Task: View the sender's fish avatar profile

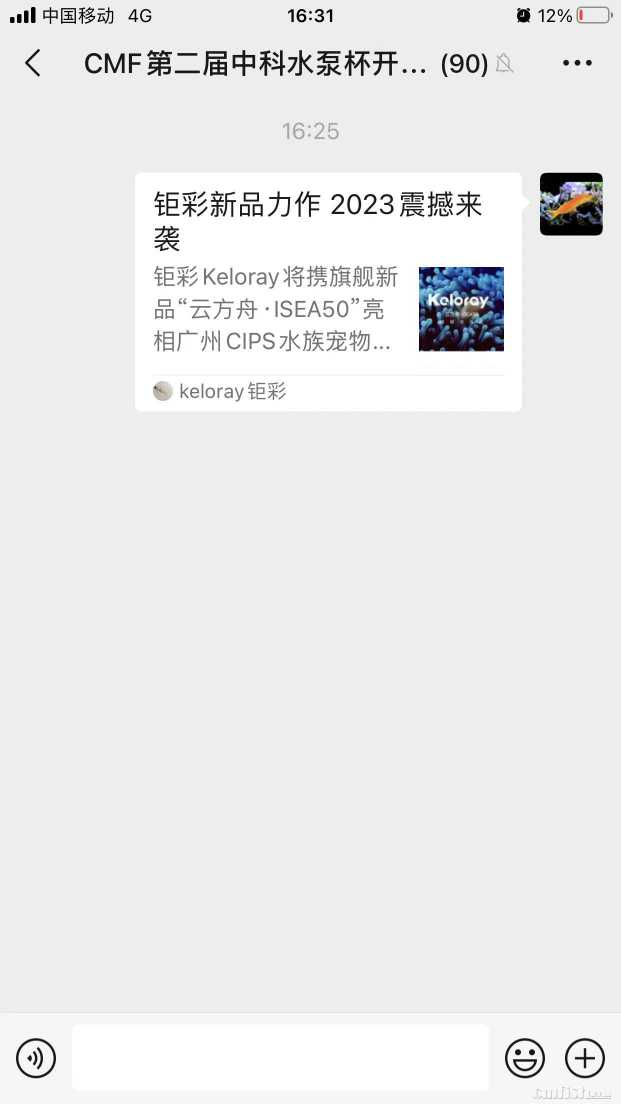Action: tap(571, 204)
